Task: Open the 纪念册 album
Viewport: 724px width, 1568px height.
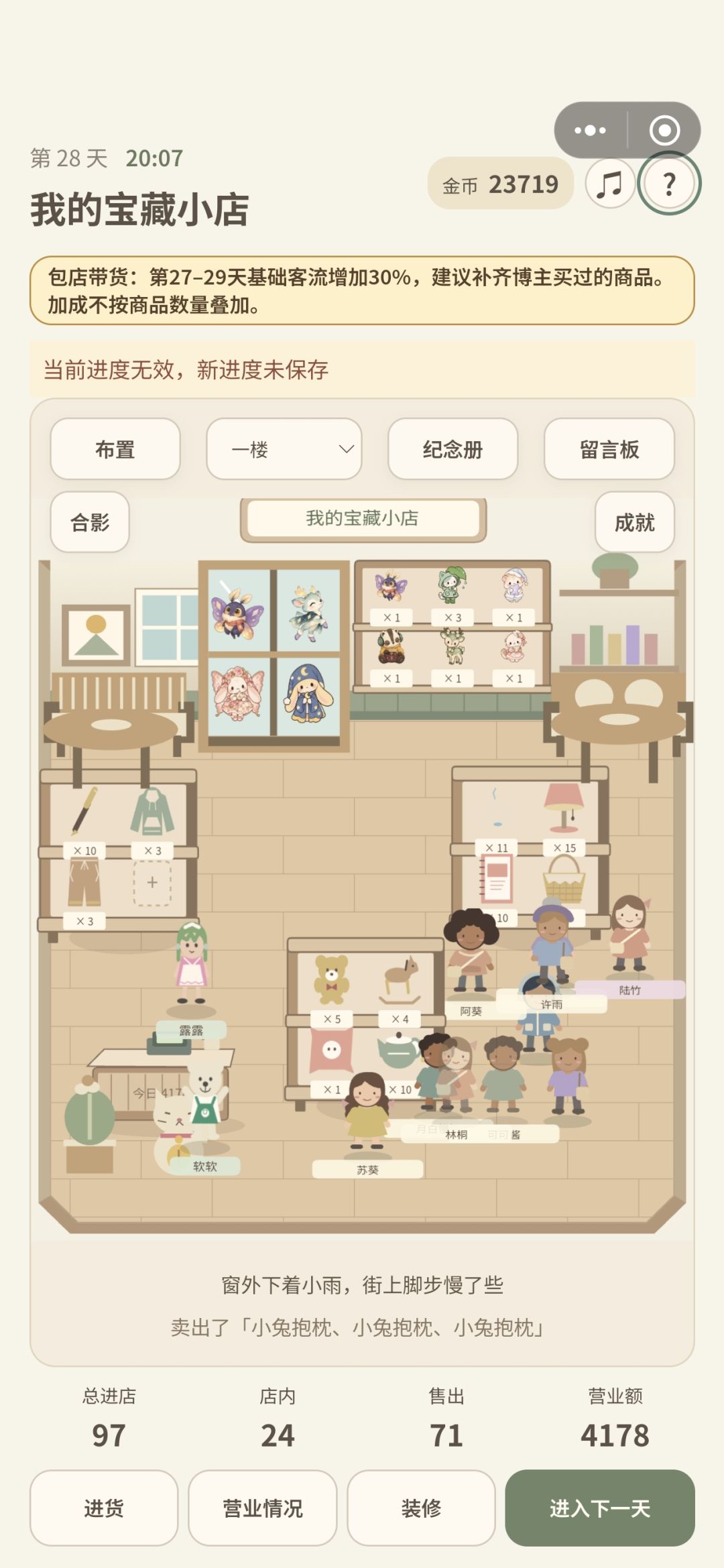Action: click(453, 449)
